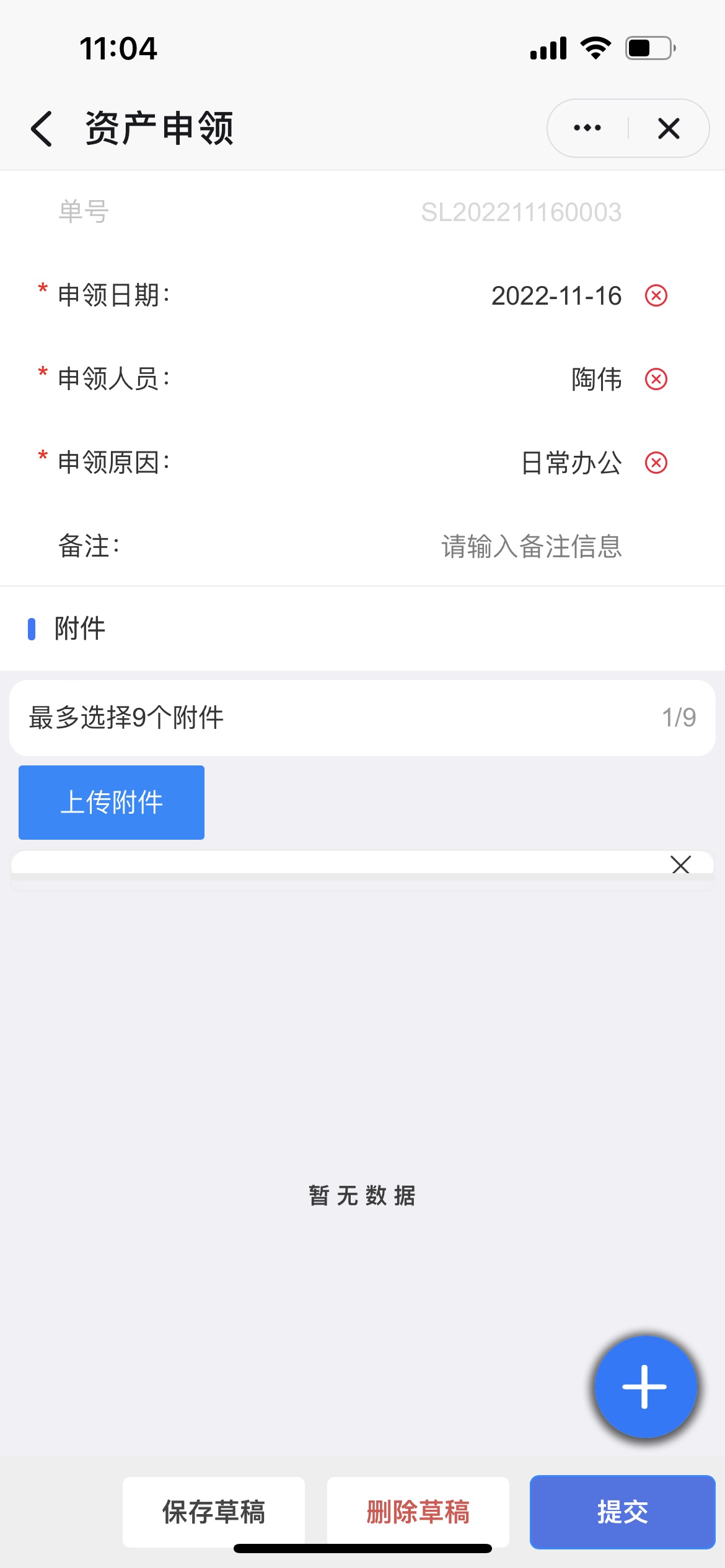
Task: Tap 上传附件 to upload an attachment
Action: [112, 802]
